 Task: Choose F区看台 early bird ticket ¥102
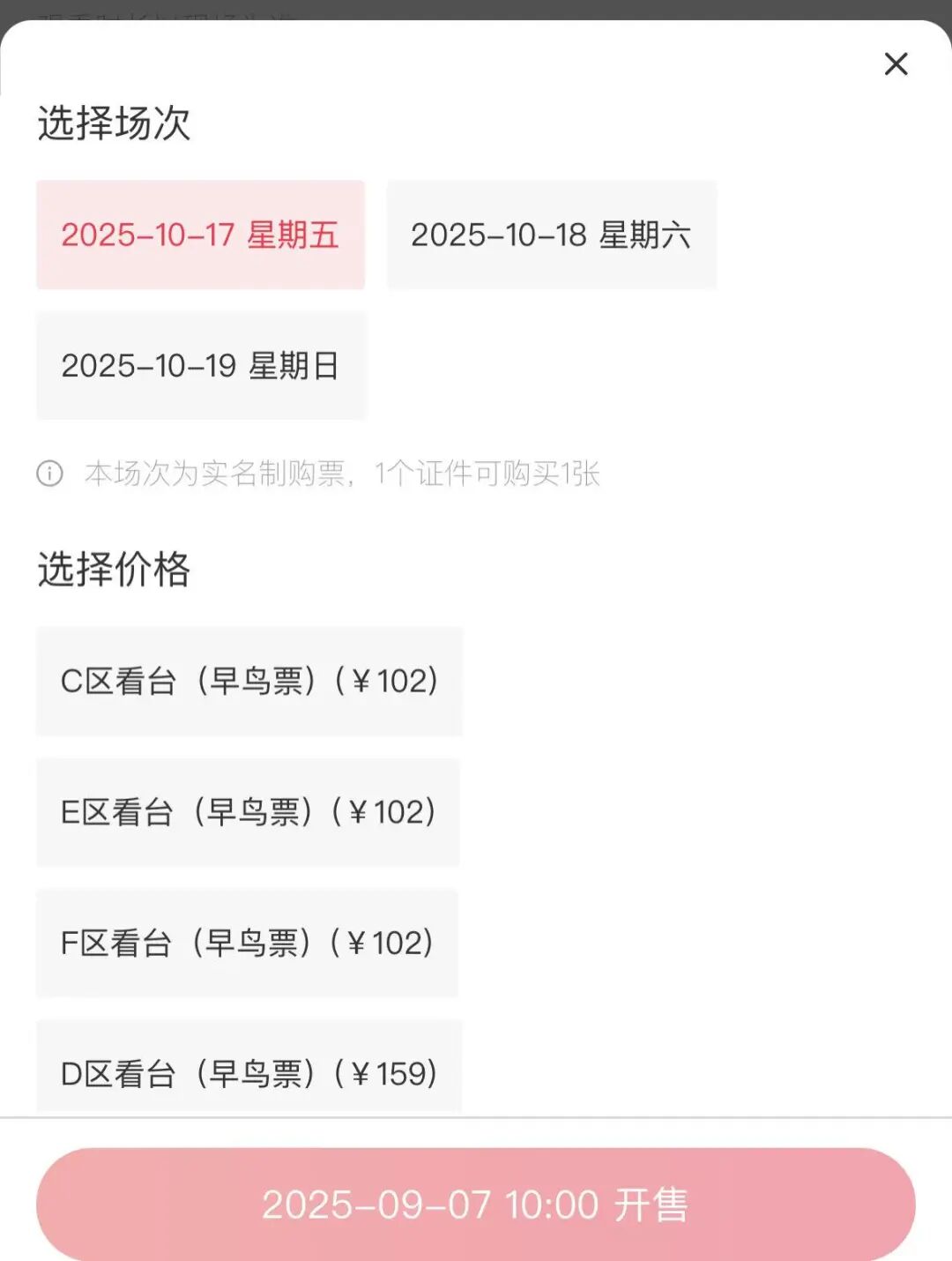pyautogui.click(x=247, y=943)
